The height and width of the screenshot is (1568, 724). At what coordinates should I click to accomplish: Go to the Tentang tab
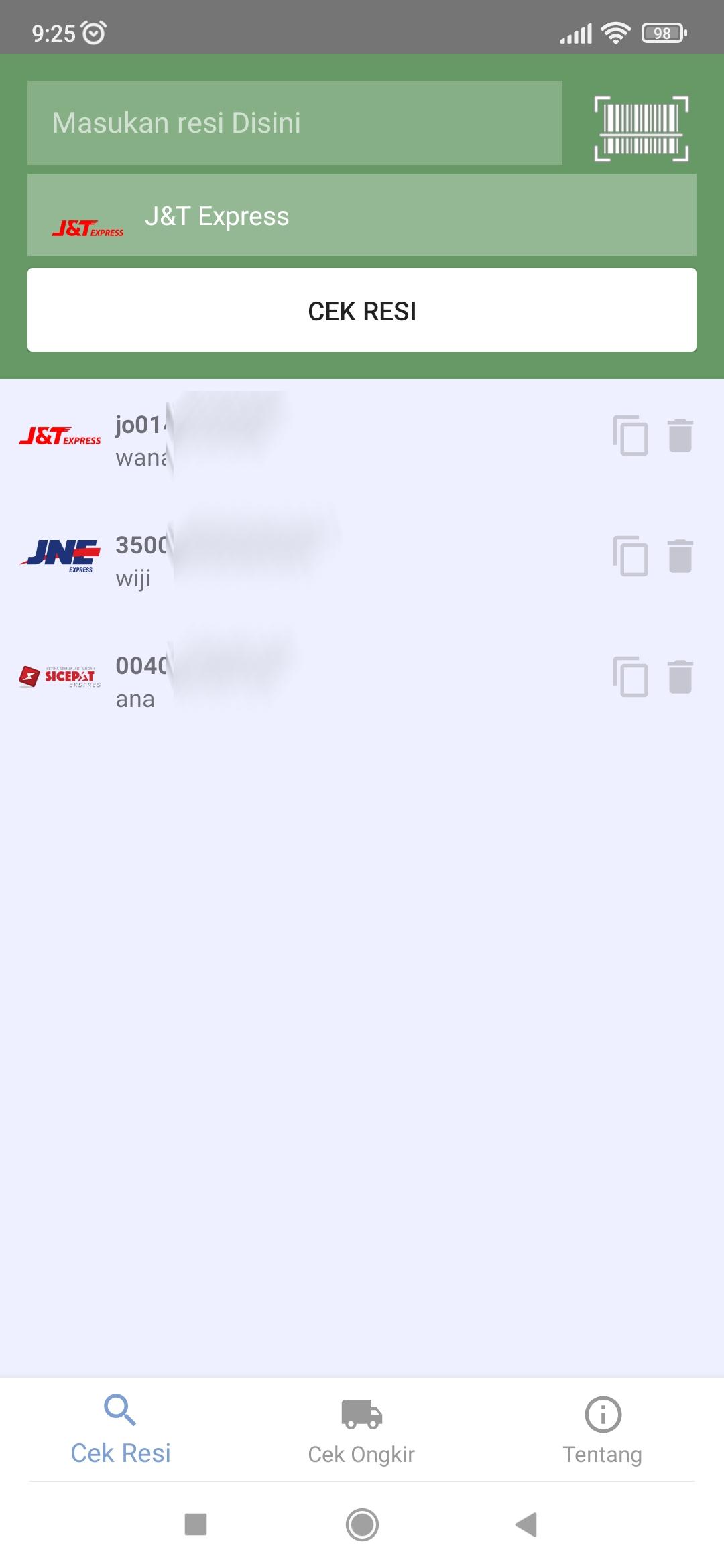603,1430
